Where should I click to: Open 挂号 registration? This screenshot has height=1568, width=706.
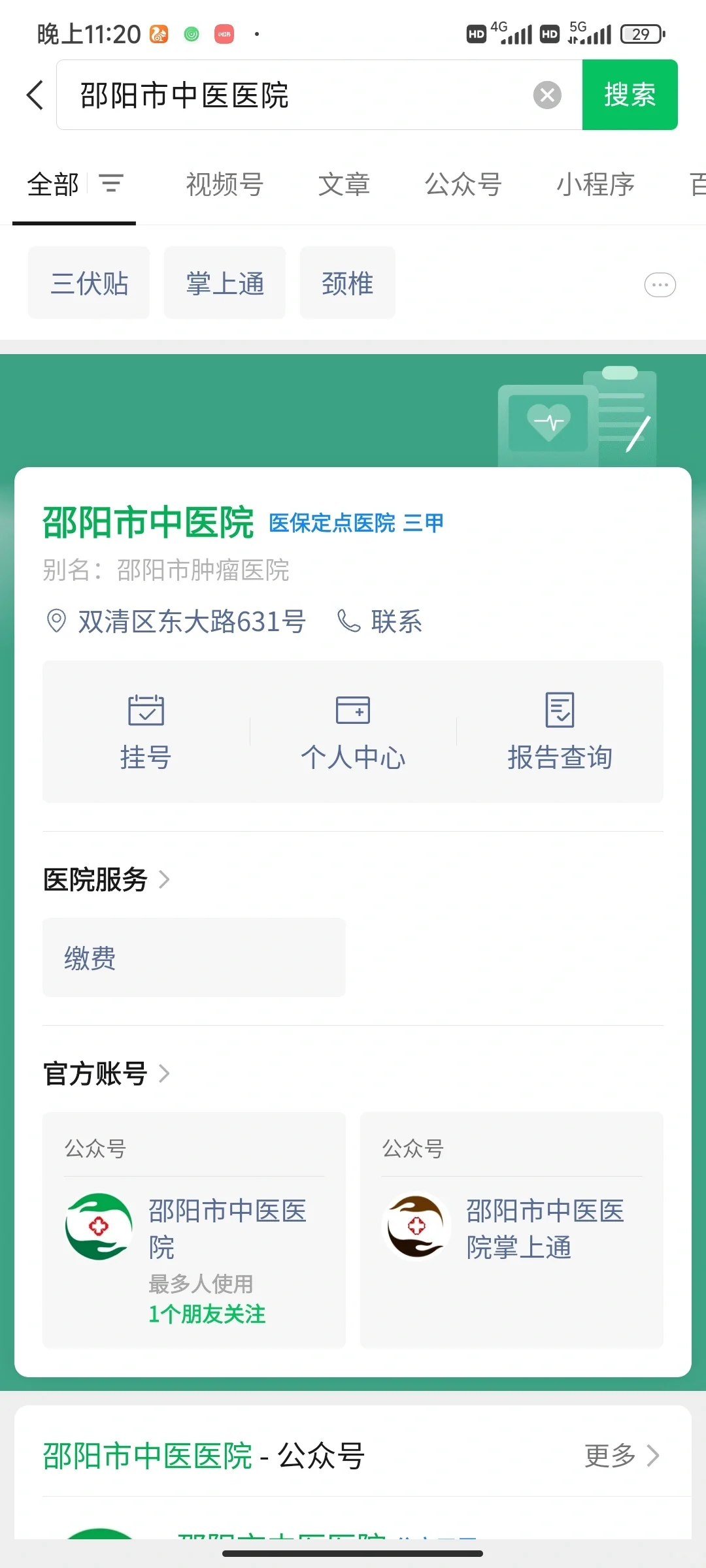[146, 732]
